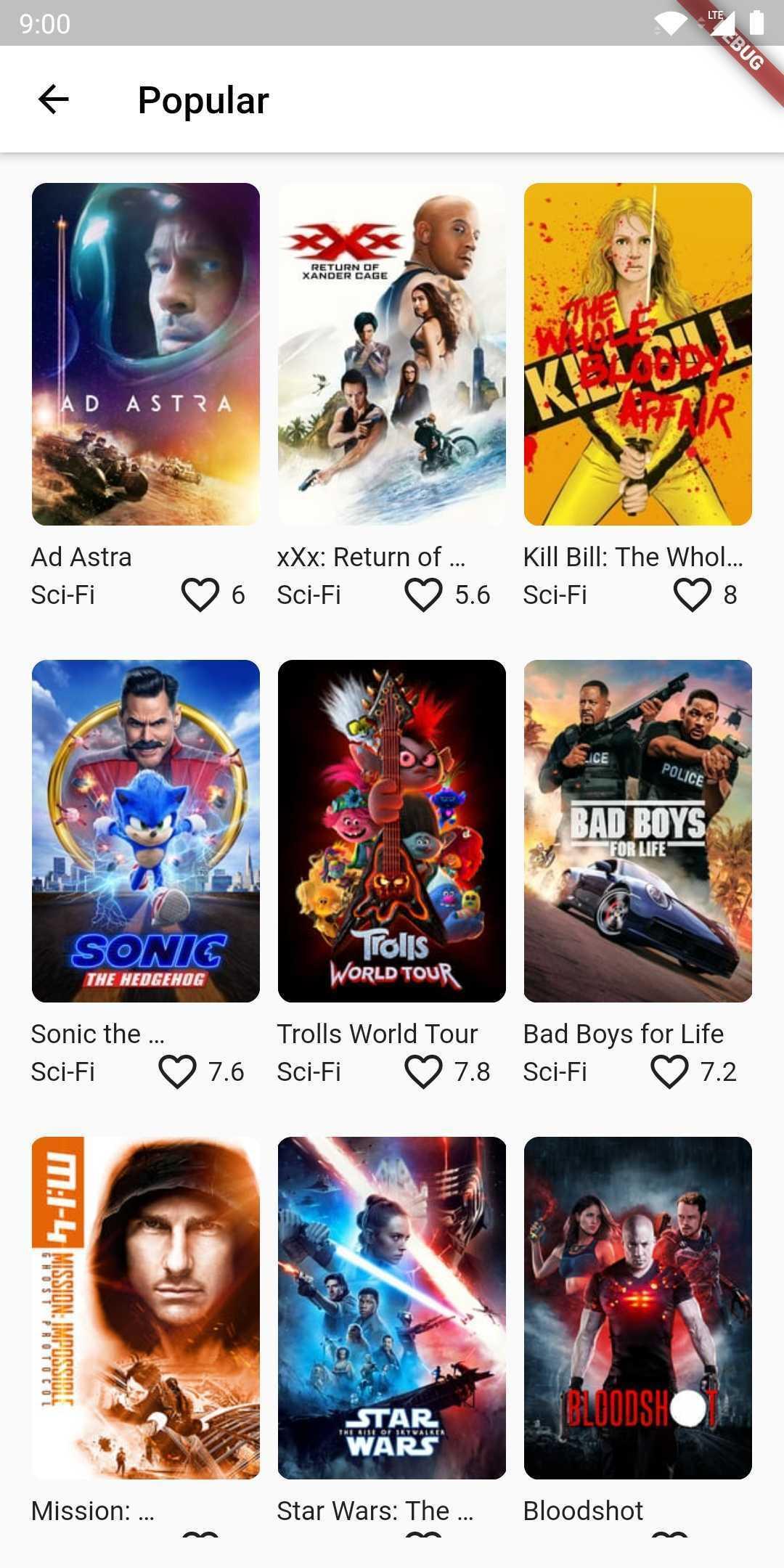The image size is (784, 1568).
Task: Open the Sonic the Hedgehog poster
Action: [145, 830]
